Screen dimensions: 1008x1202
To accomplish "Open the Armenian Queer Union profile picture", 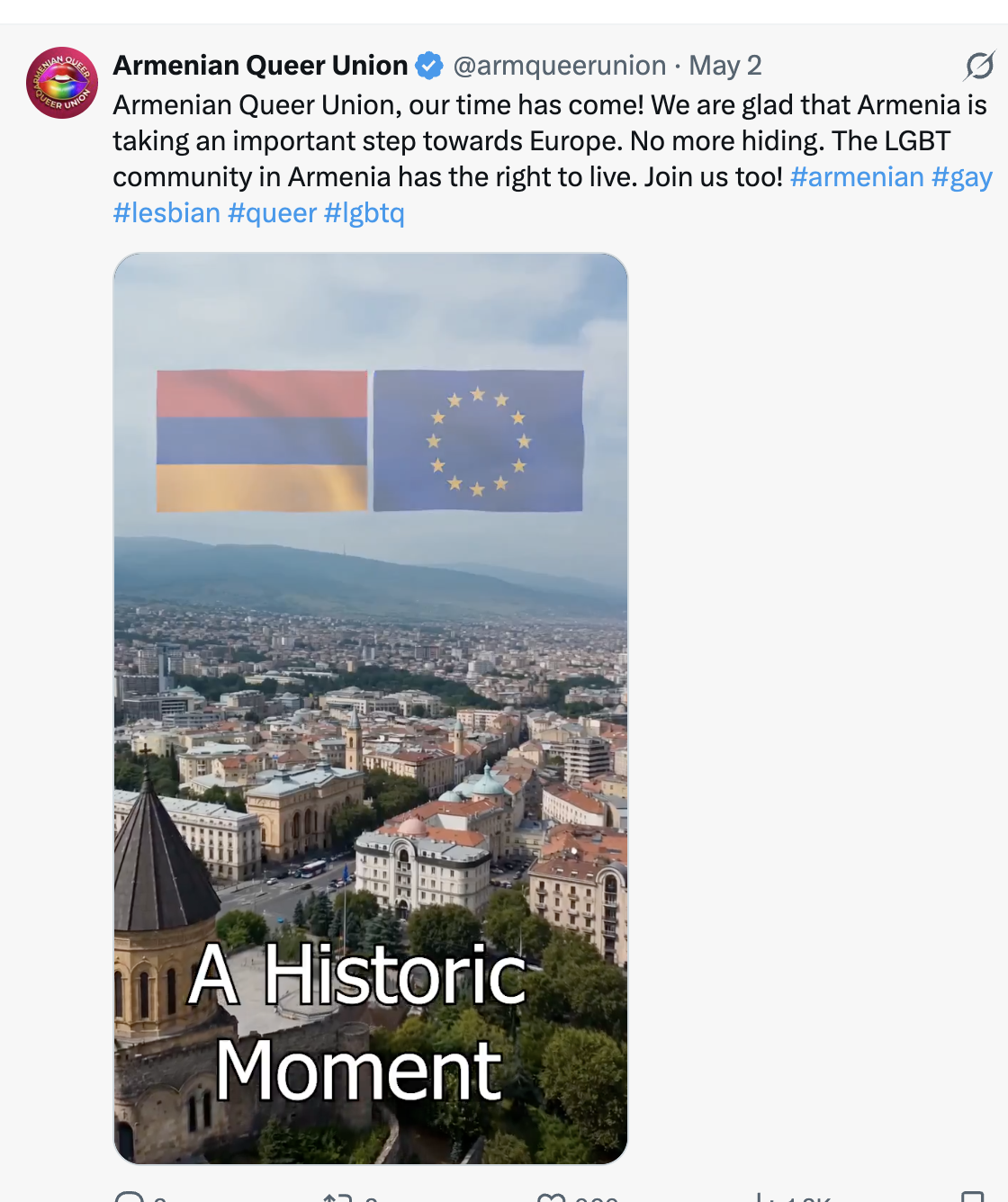I will click(x=62, y=83).
